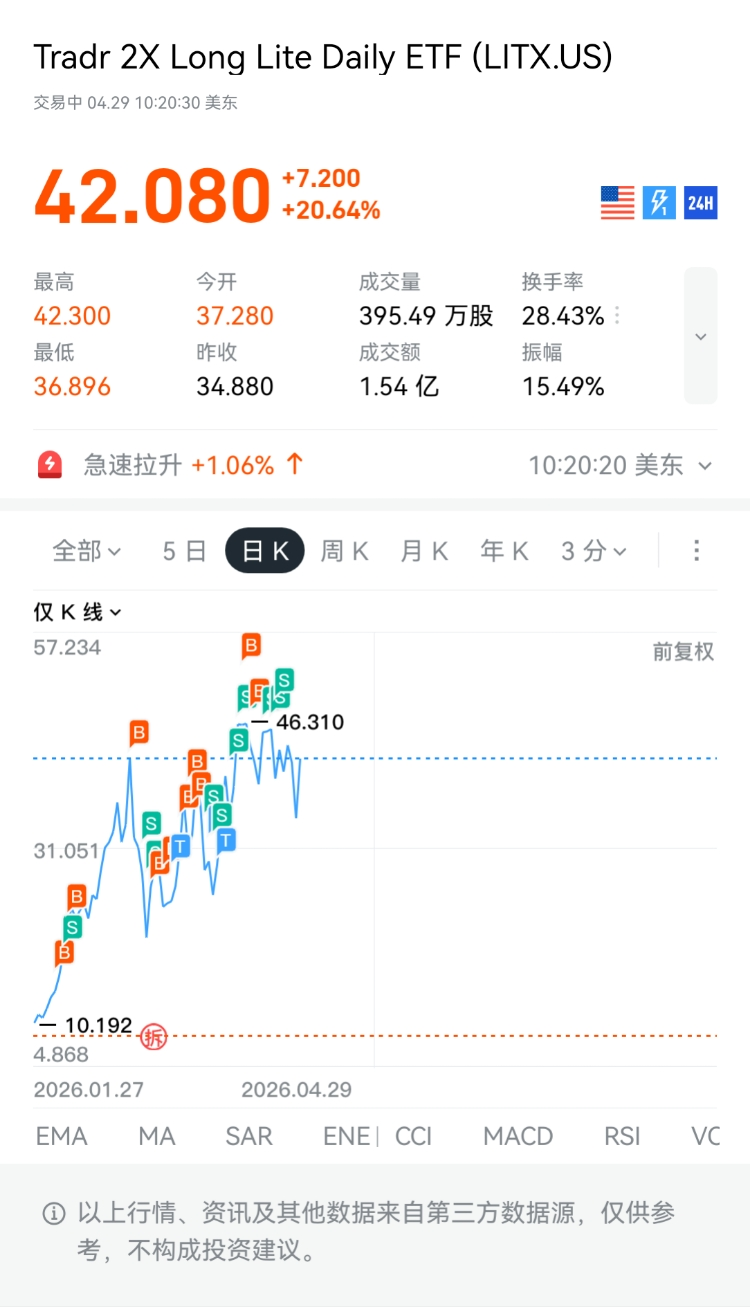
Task: Switch to the 周K chart
Action: tap(344, 551)
